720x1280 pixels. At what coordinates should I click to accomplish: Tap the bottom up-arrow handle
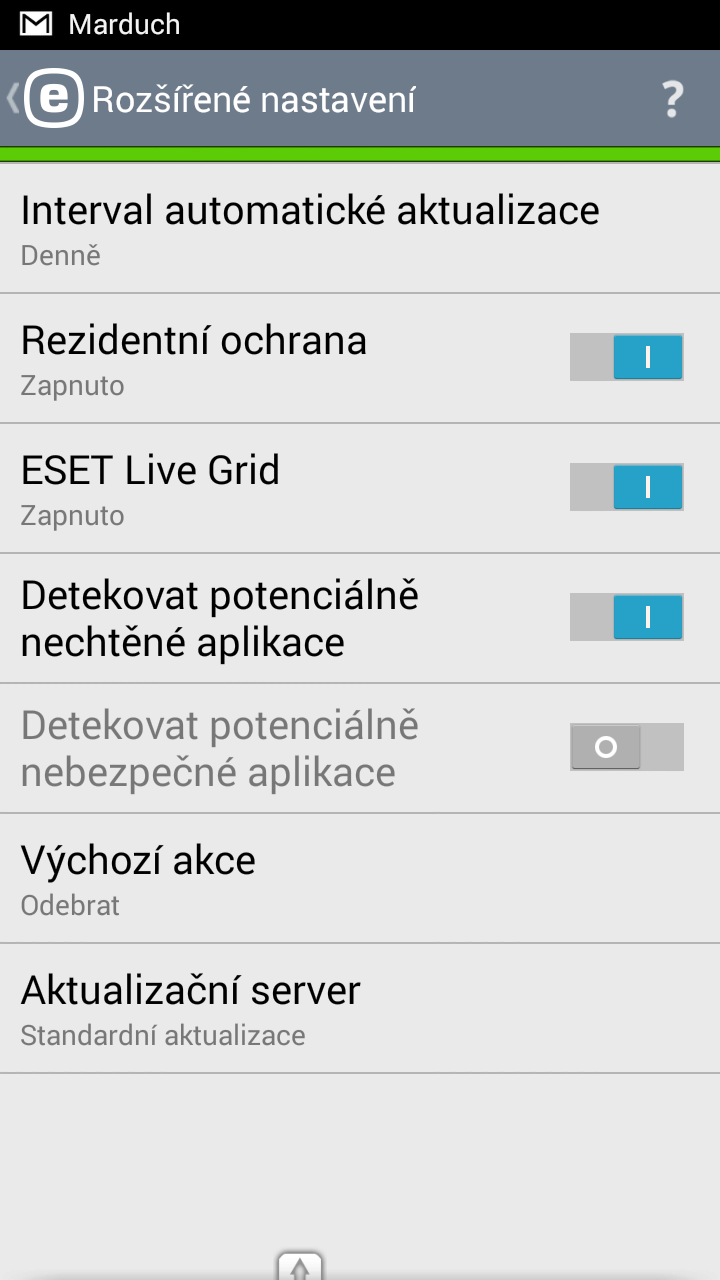(x=300, y=1266)
